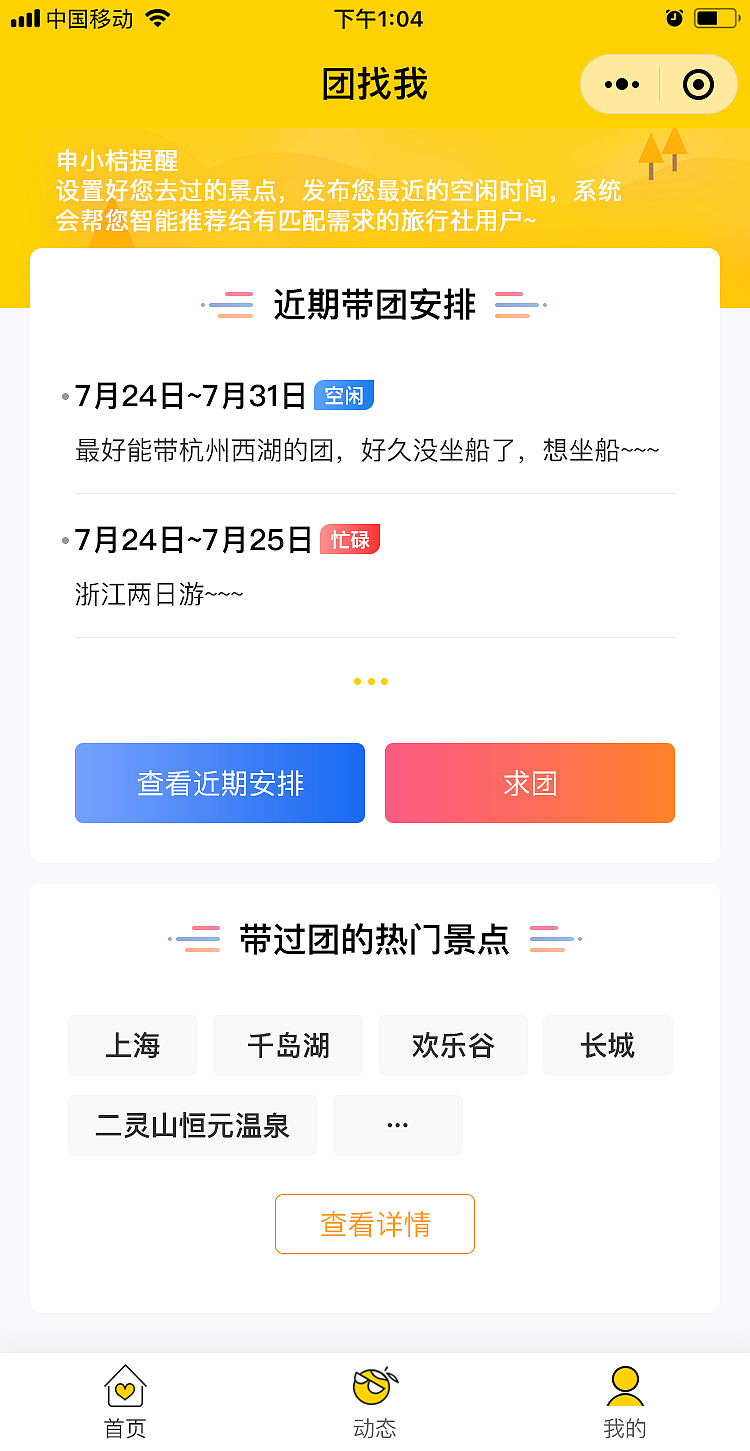Open the WeChat mini-program more options menu
The height and width of the screenshot is (1451, 750).
pyautogui.click(x=622, y=84)
